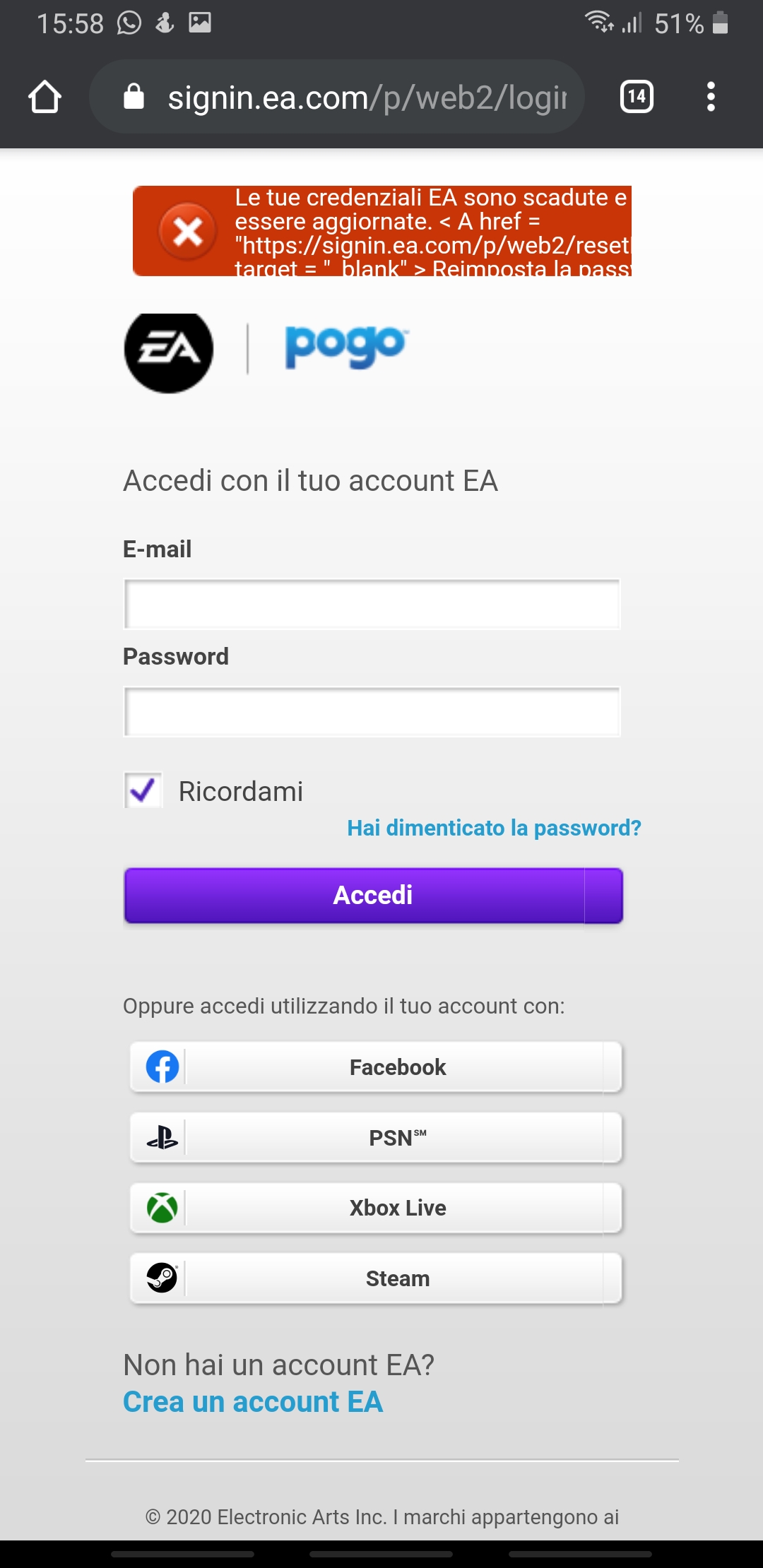Open the browser overflow menu

[x=711, y=97]
